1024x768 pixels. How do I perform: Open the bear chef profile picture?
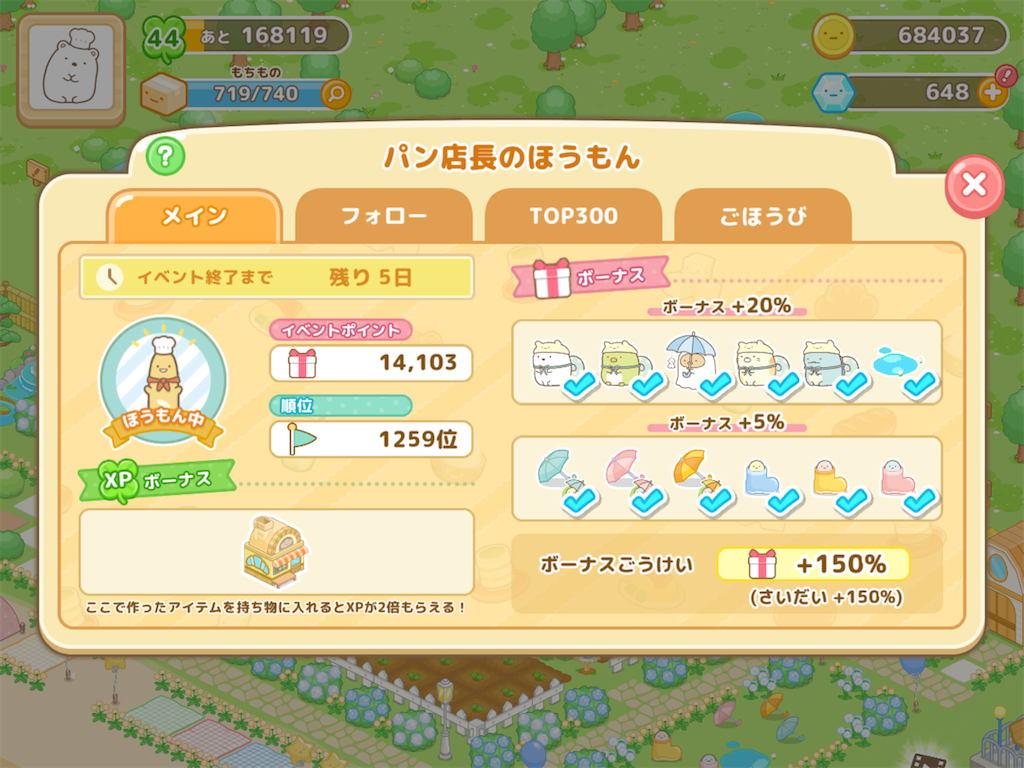[71, 71]
